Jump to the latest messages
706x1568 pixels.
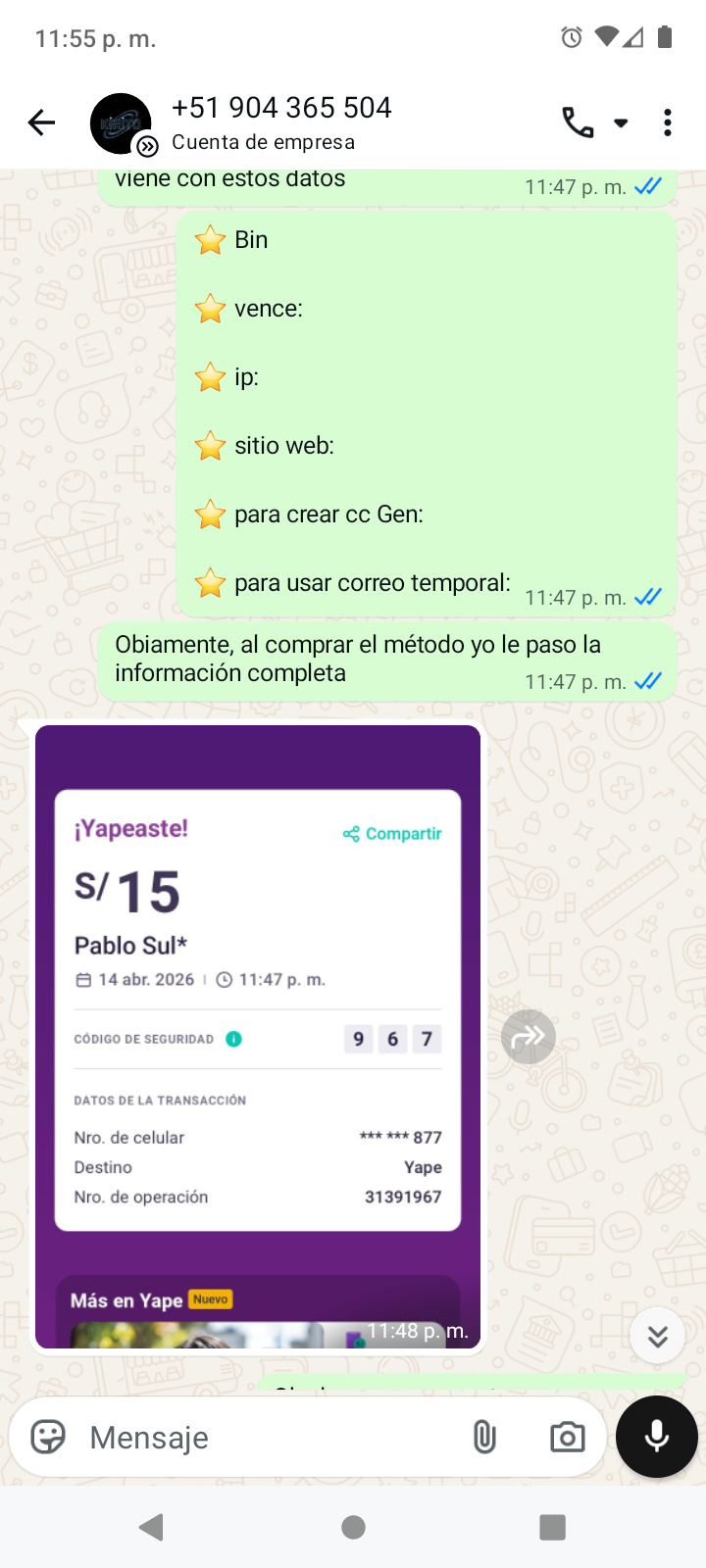657,1336
